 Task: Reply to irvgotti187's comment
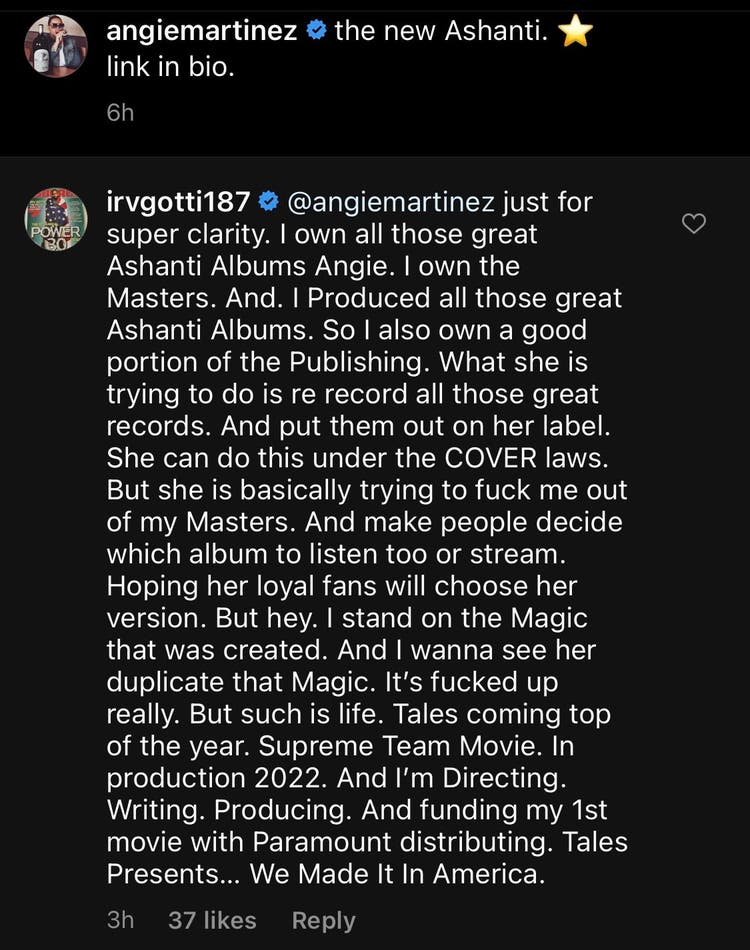click(x=323, y=920)
